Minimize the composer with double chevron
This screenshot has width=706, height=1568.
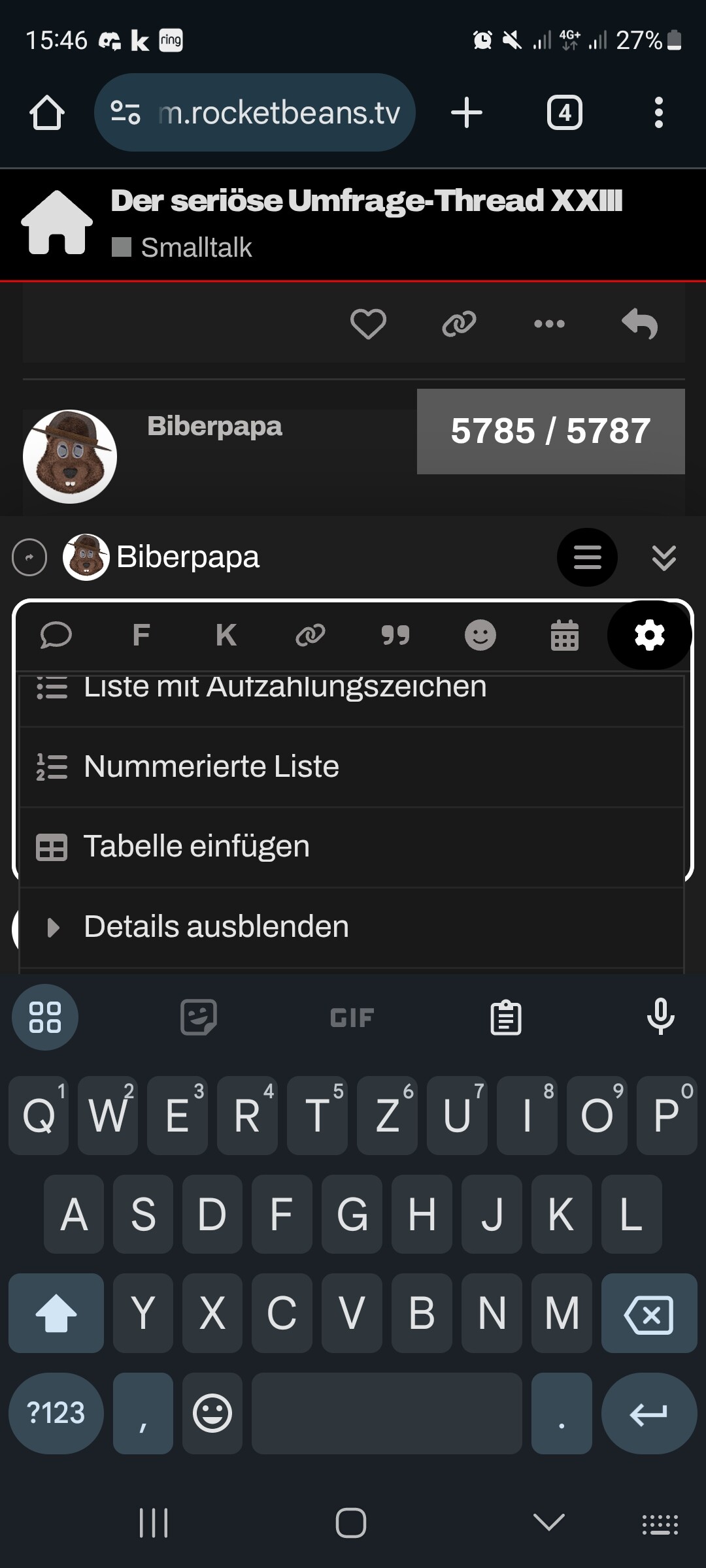click(664, 557)
